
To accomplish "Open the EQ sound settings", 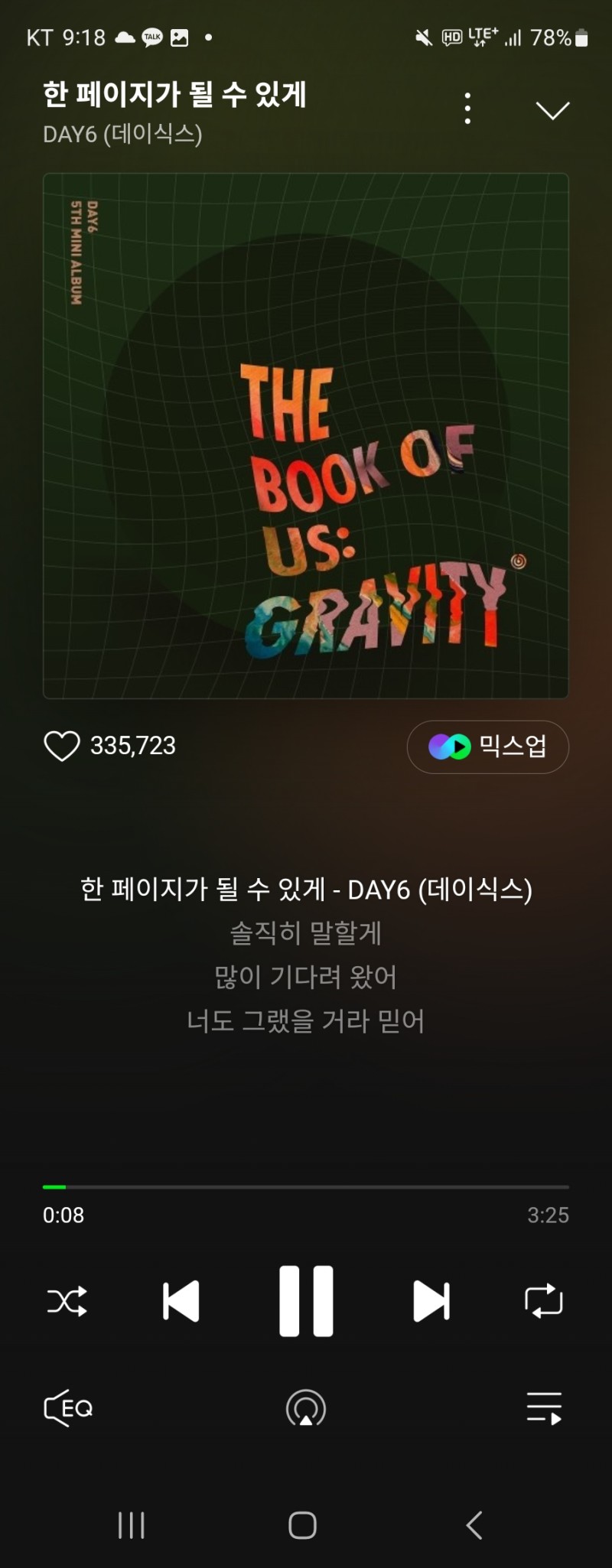I will tap(69, 1408).
